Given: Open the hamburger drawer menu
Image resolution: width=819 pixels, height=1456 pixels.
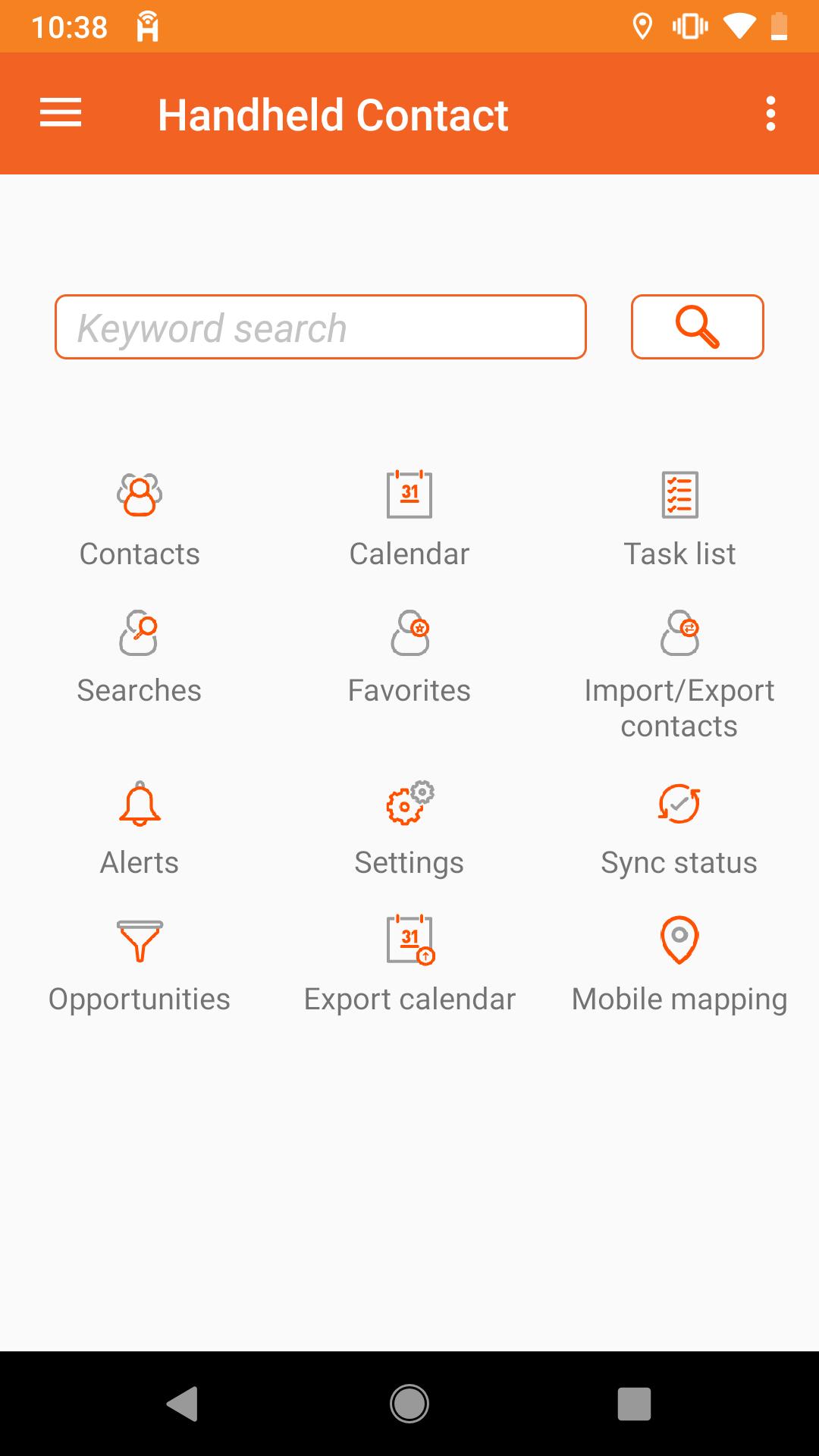Looking at the screenshot, I should click(61, 114).
